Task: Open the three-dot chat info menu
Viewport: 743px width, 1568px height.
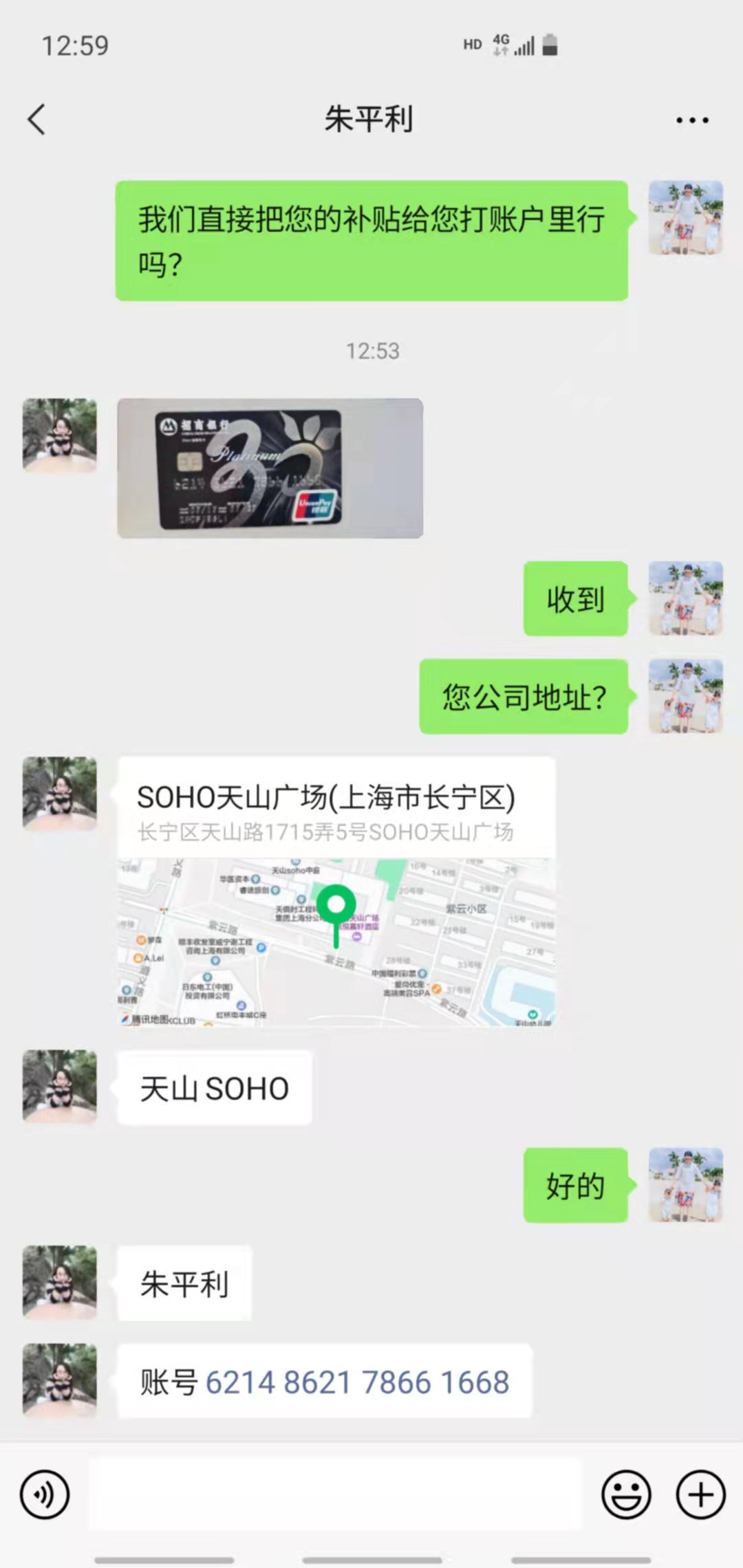Action: pos(691,120)
